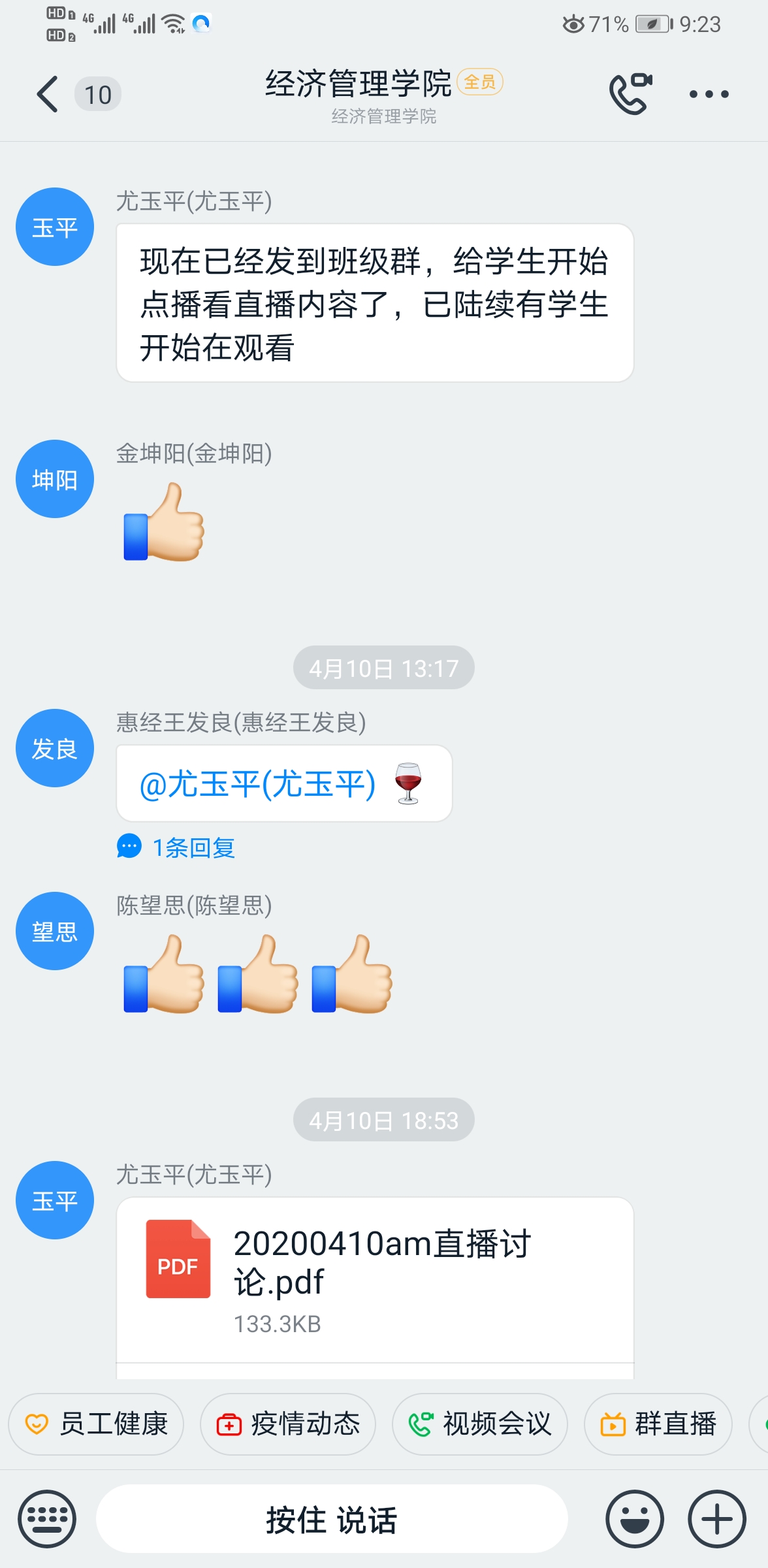768x1568 pixels.
Task: Tap the @尤玉平 mention link
Action: click(x=258, y=784)
